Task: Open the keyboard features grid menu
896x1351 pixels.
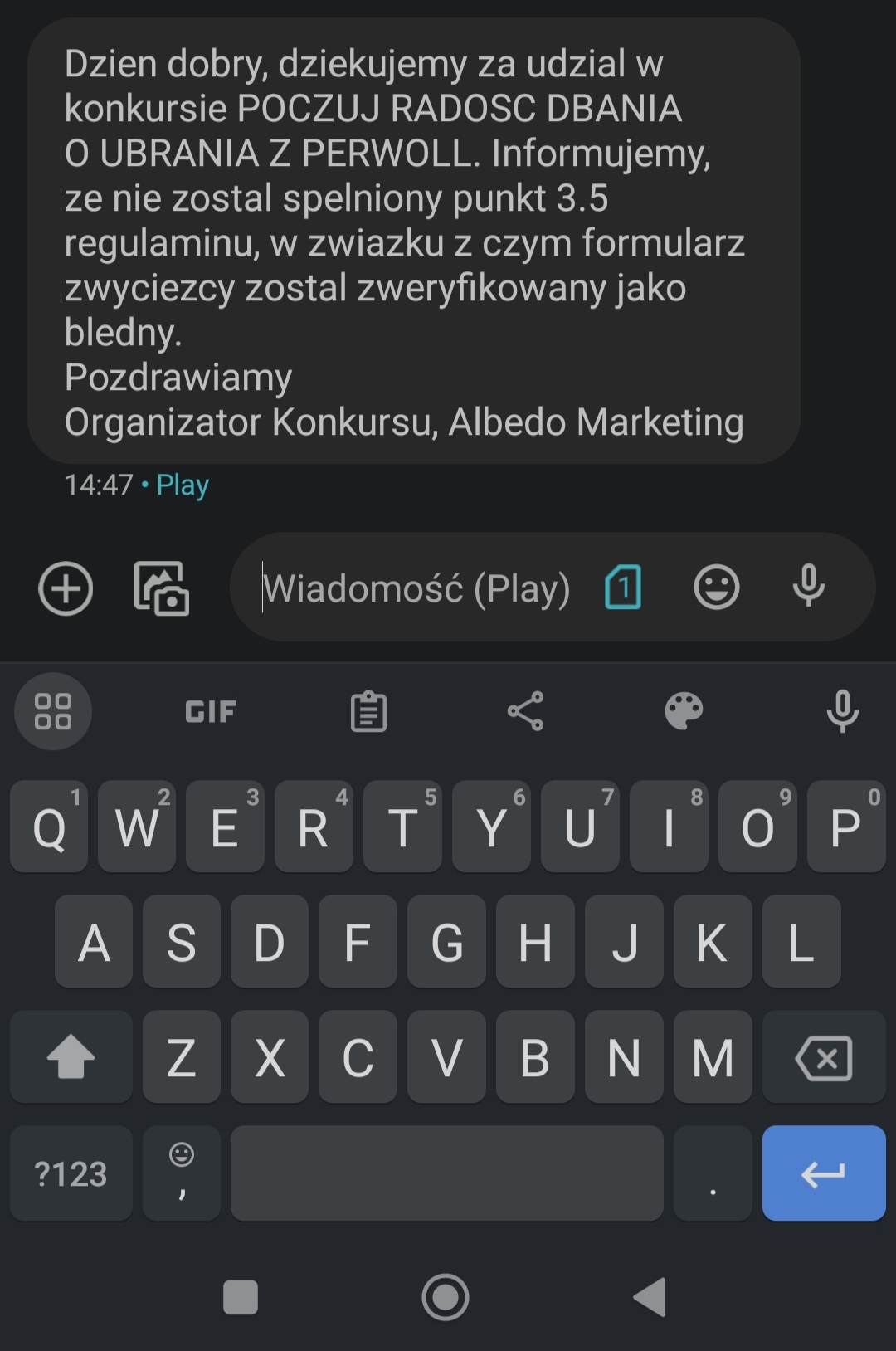Action: coord(53,711)
